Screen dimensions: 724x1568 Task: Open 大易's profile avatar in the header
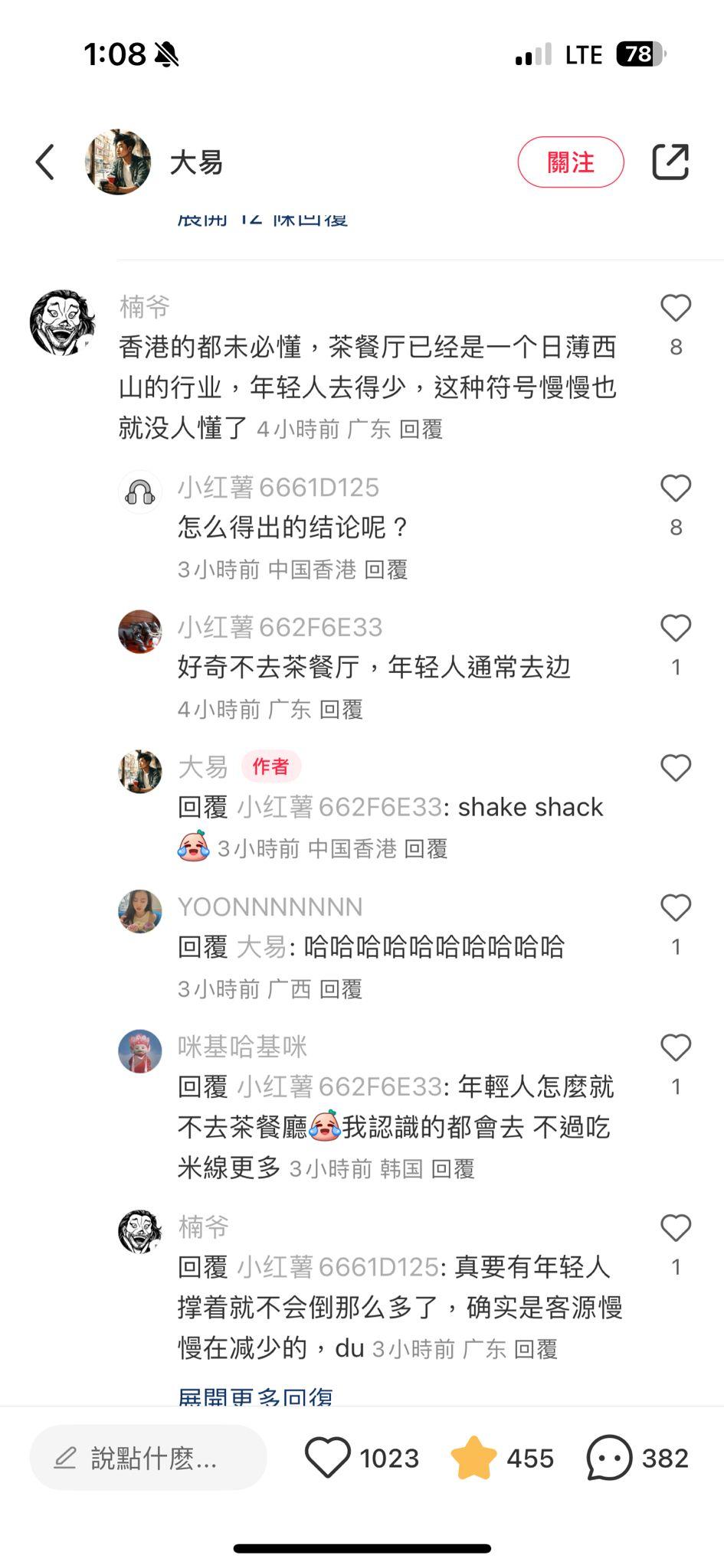[118, 162]
